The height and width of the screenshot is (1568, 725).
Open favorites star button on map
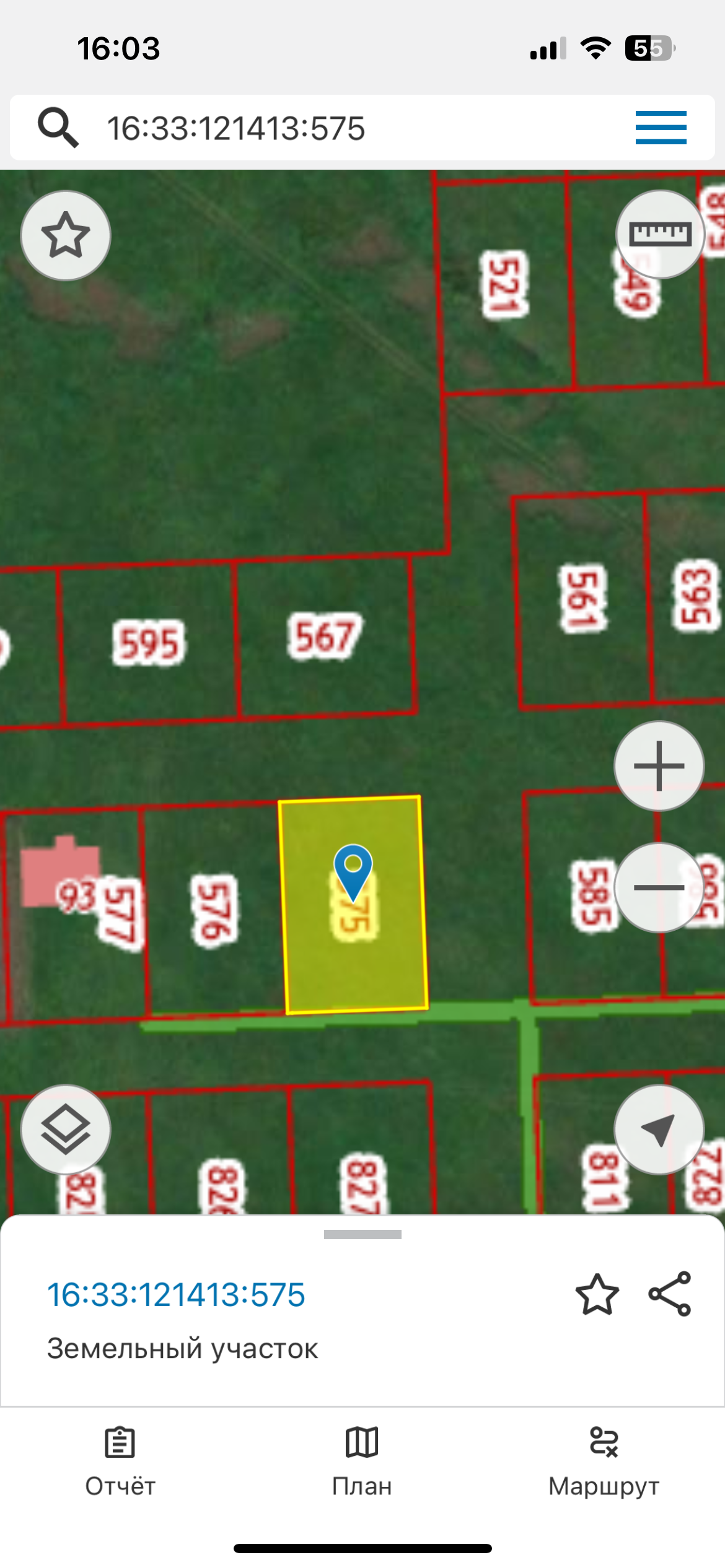click(x=66, y=235)
